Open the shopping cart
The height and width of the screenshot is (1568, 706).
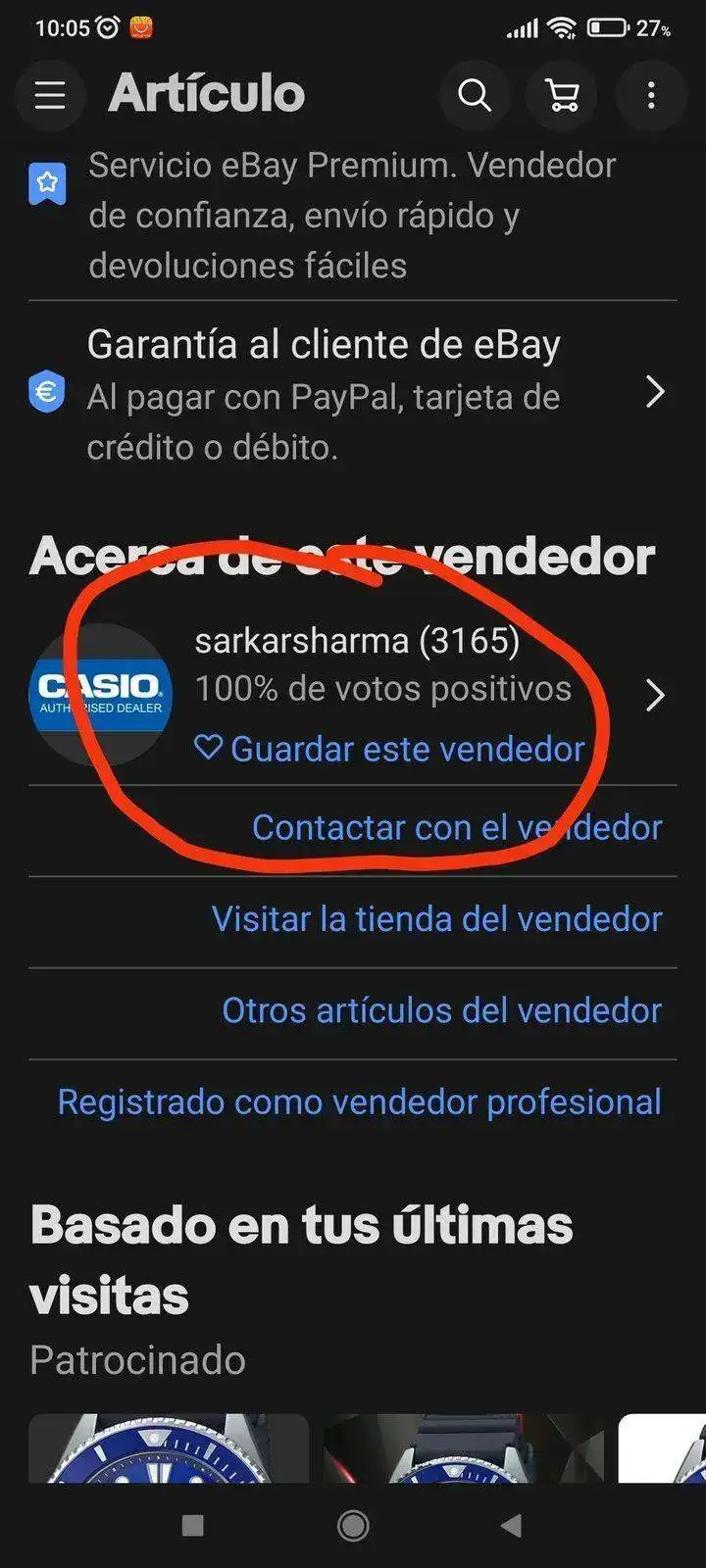click(x=563, y=95)
